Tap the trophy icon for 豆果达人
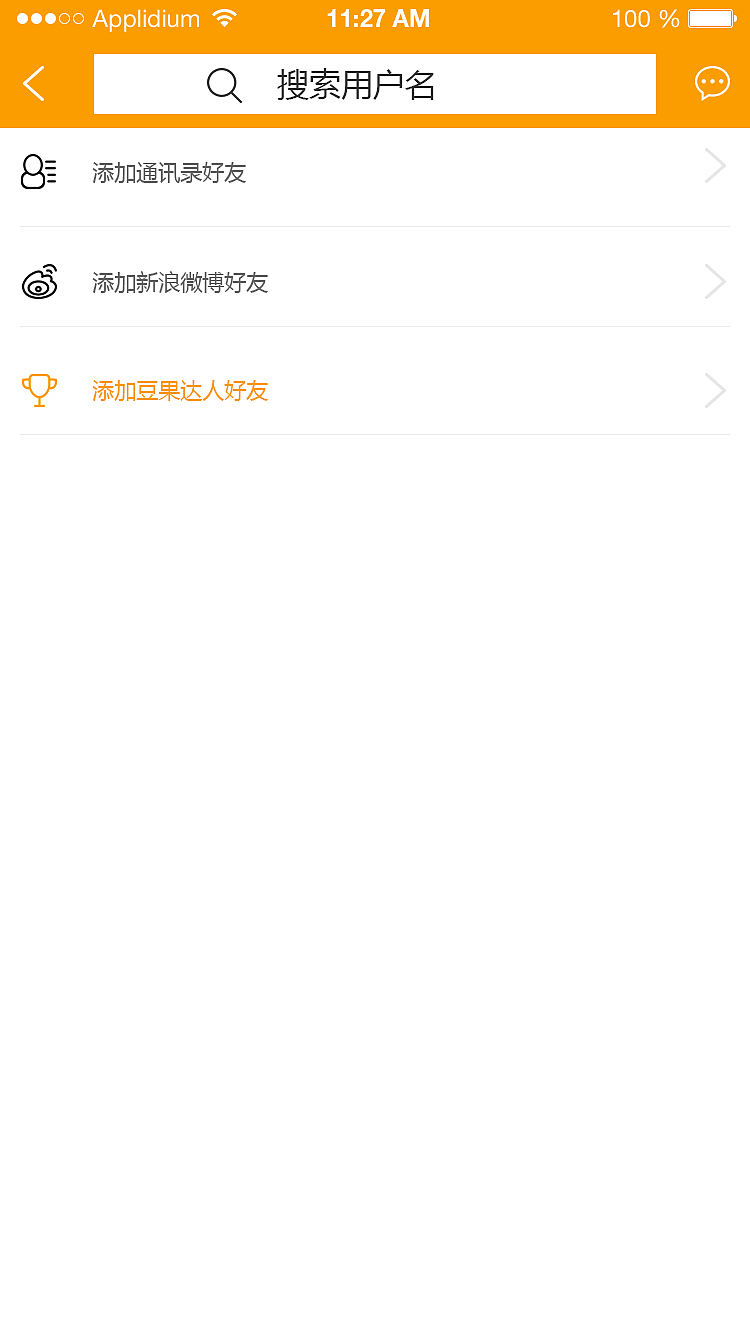Screen dimensions: 750x1334 point(38,390)
